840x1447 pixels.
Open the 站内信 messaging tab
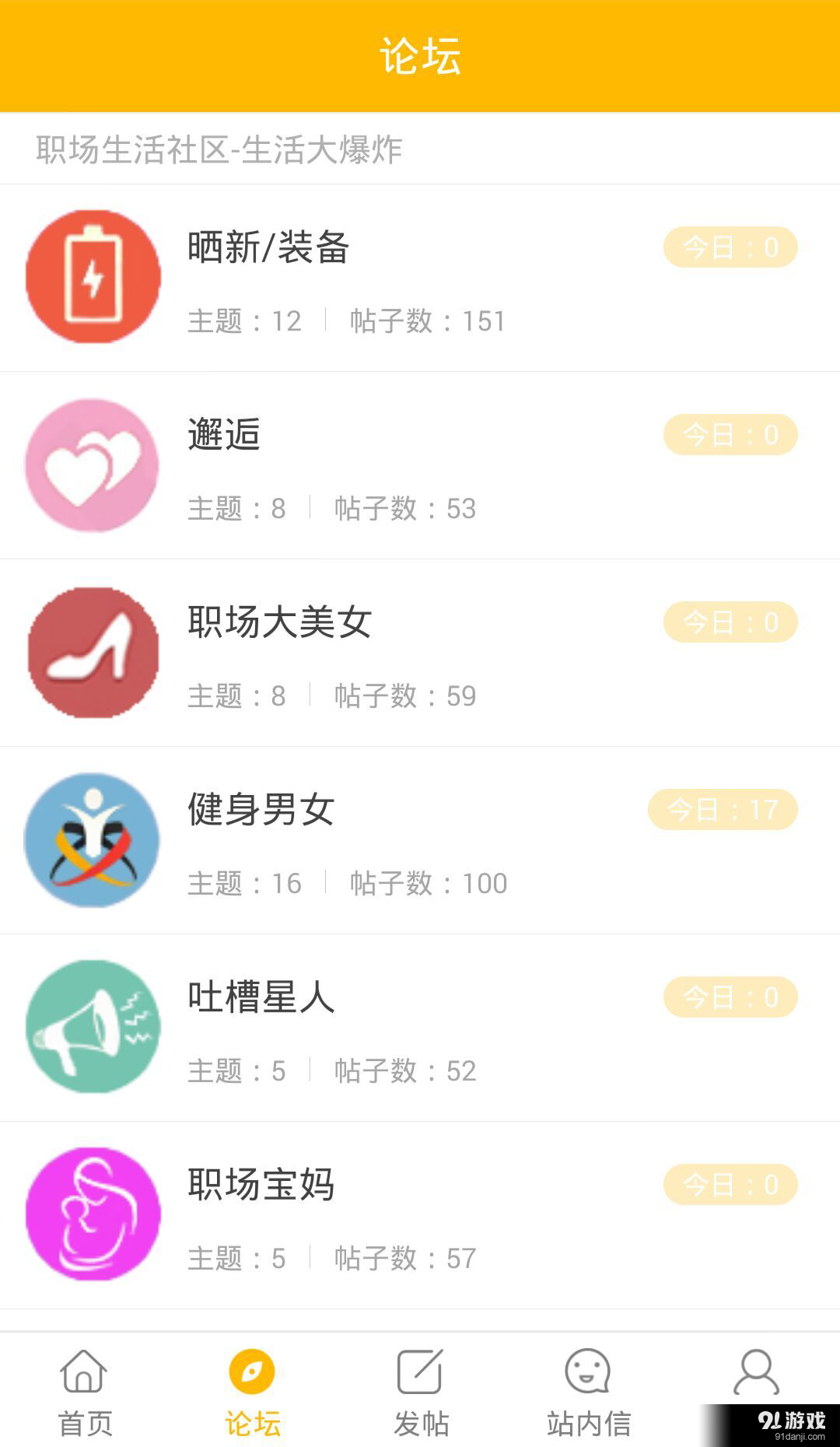click(x=588, y=1421)
